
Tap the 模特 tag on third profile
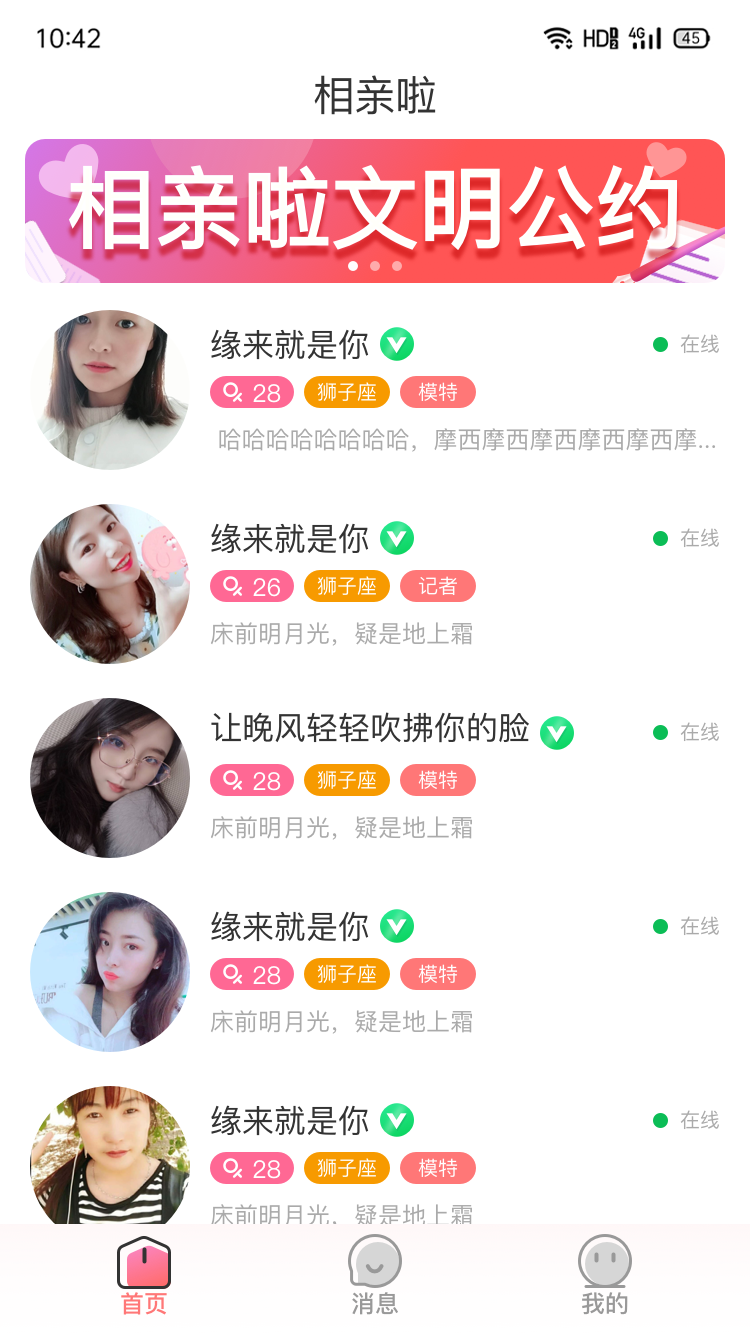pyautogui.click(x=438, y=780)
